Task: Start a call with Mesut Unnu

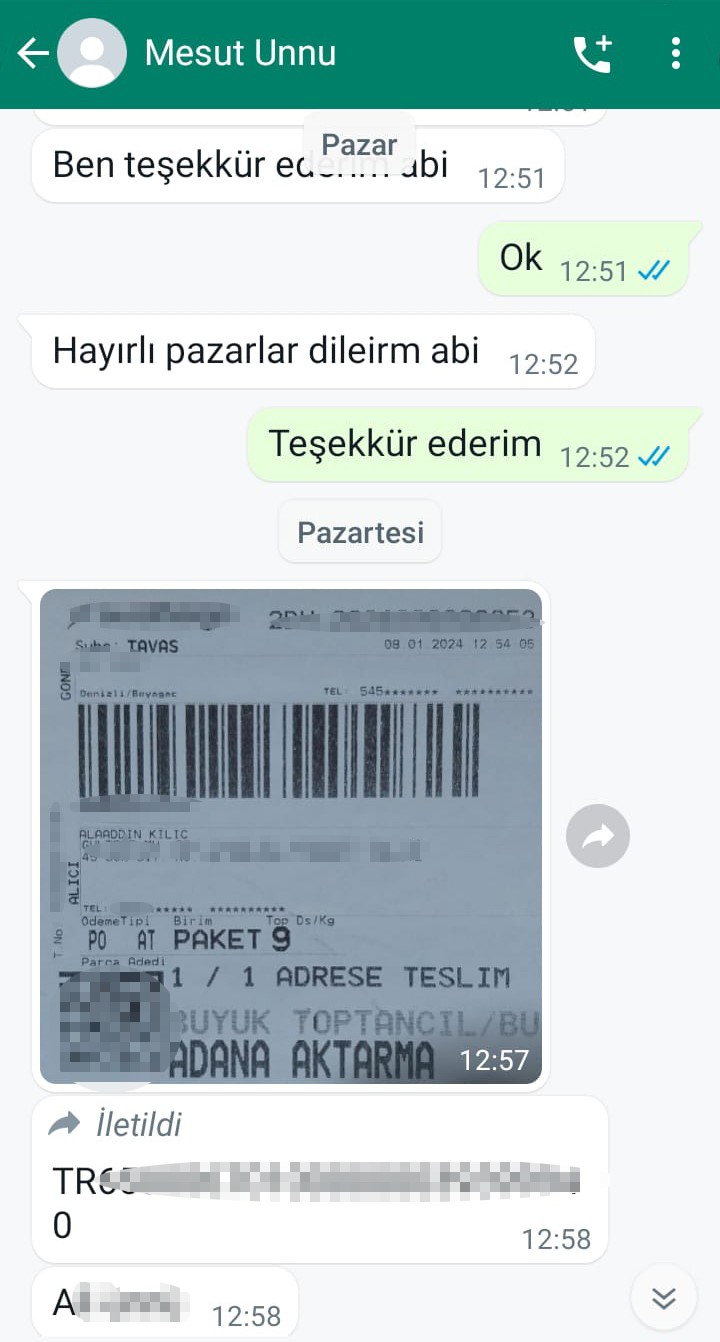Action: click(592, 53)
